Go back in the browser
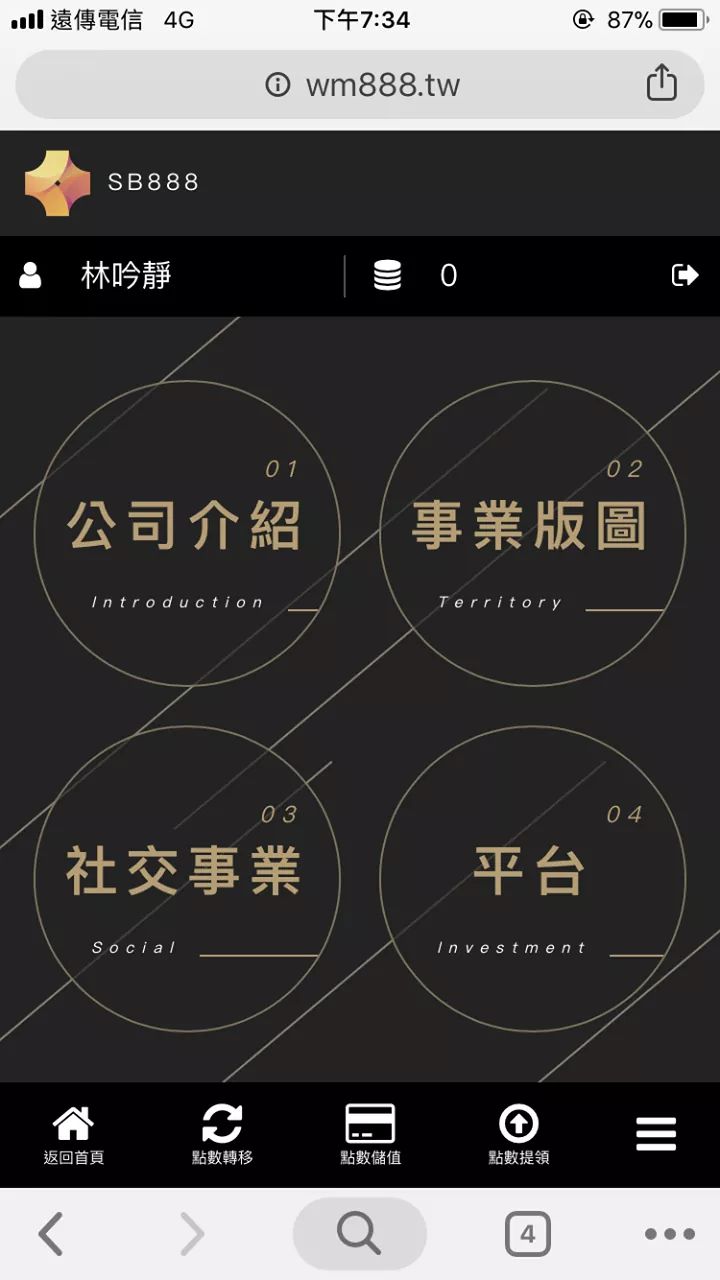720x1280 pixels. (51, 1235)
